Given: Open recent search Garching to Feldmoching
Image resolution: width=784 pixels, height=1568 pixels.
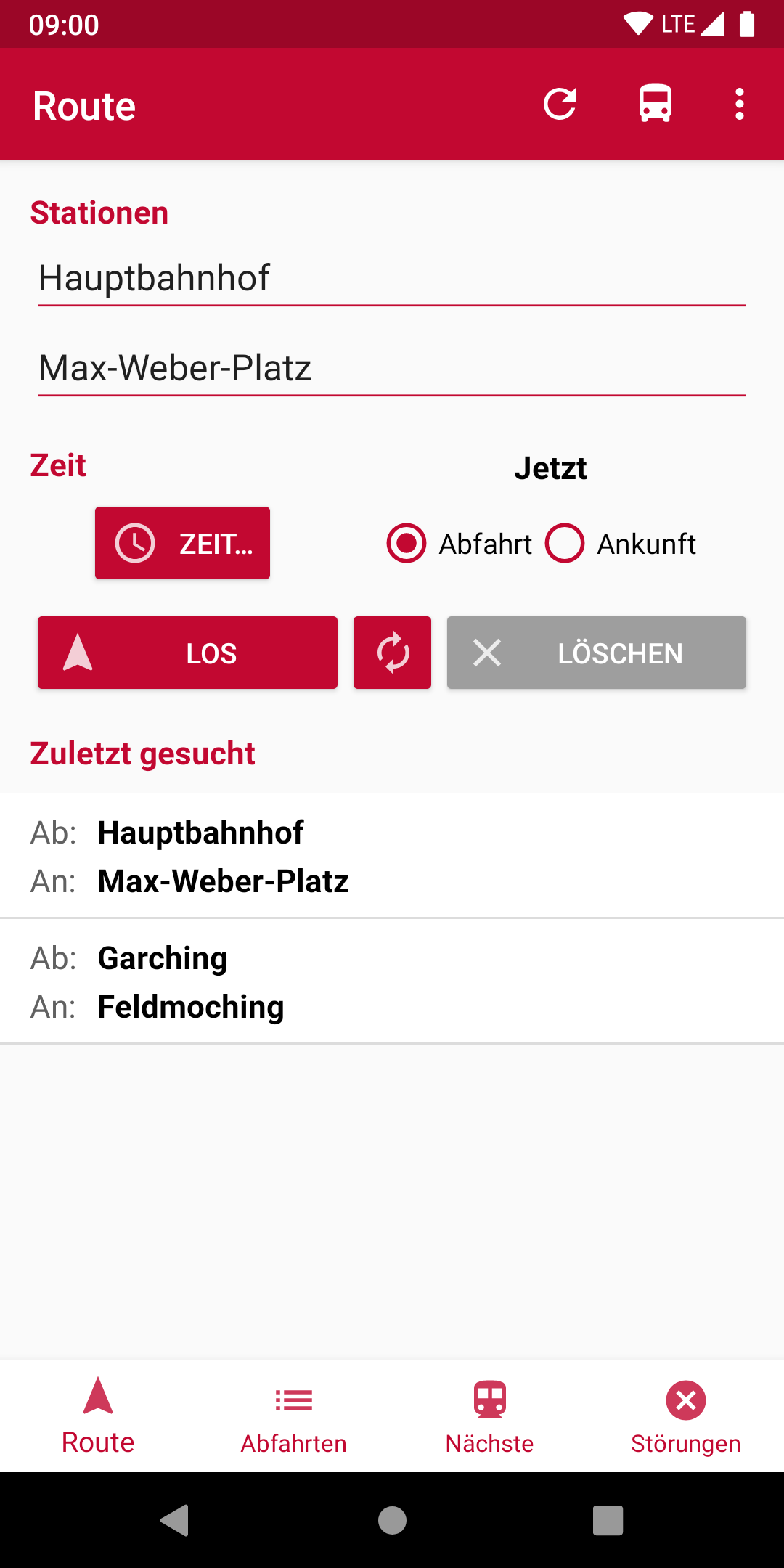Looking at the screenshot, I should [392, 981].
